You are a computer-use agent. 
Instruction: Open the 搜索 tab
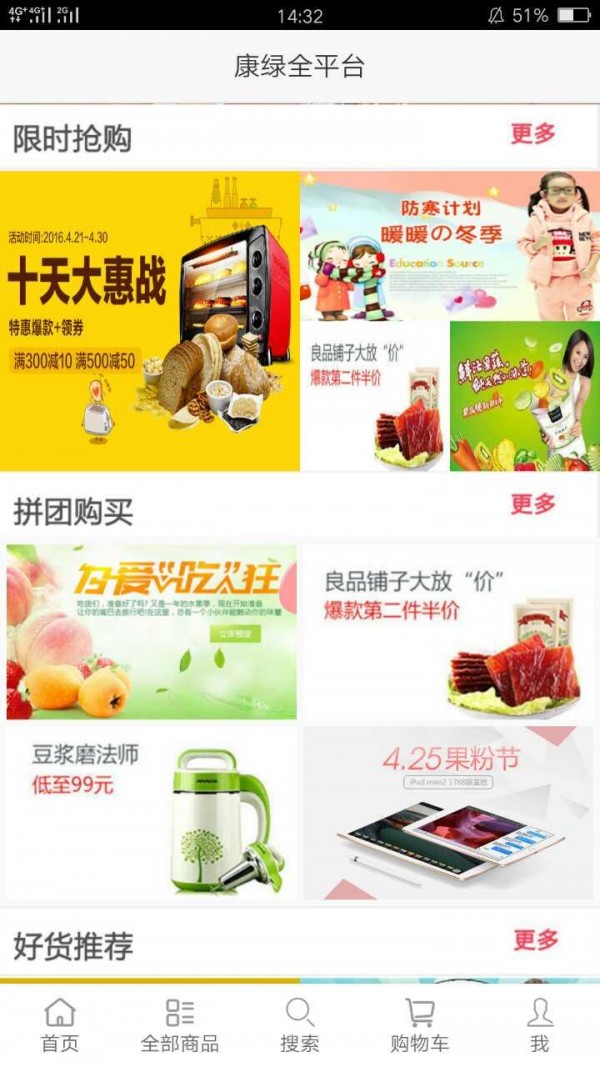(x=300, y=1025)
